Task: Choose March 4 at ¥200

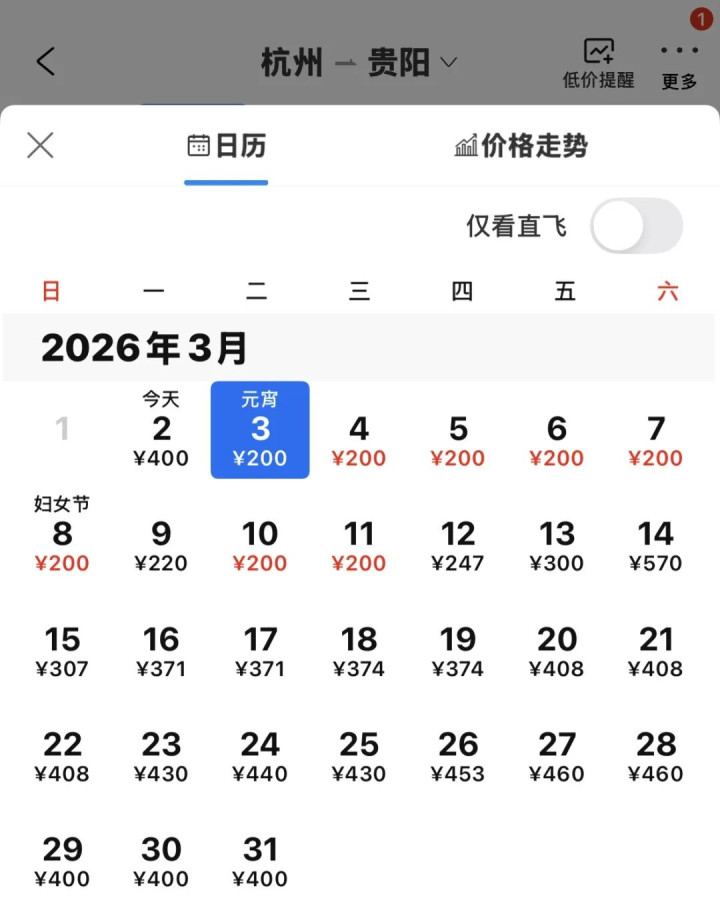Action: pyautogui.click(x=359, y=441)
